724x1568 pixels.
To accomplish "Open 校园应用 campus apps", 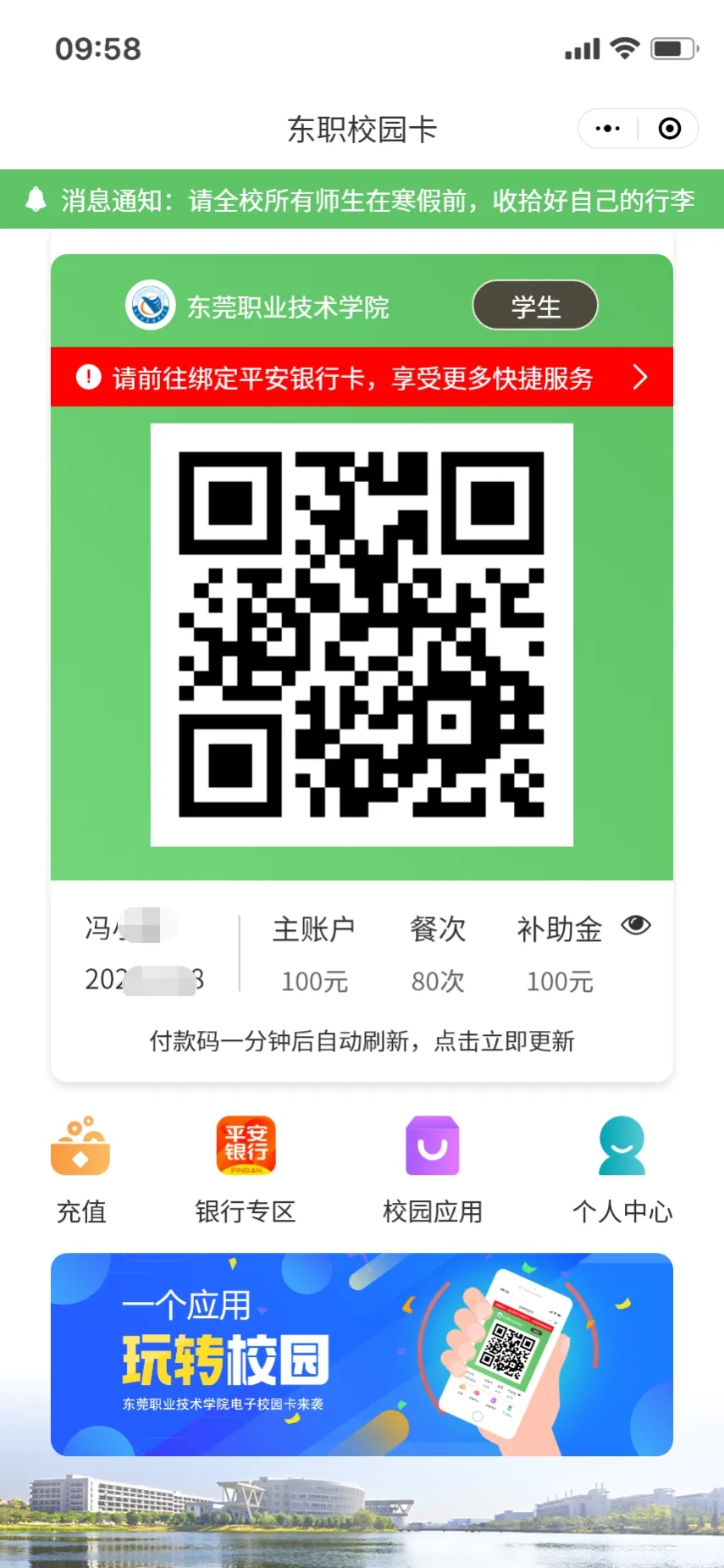I will click(433, 1169).
